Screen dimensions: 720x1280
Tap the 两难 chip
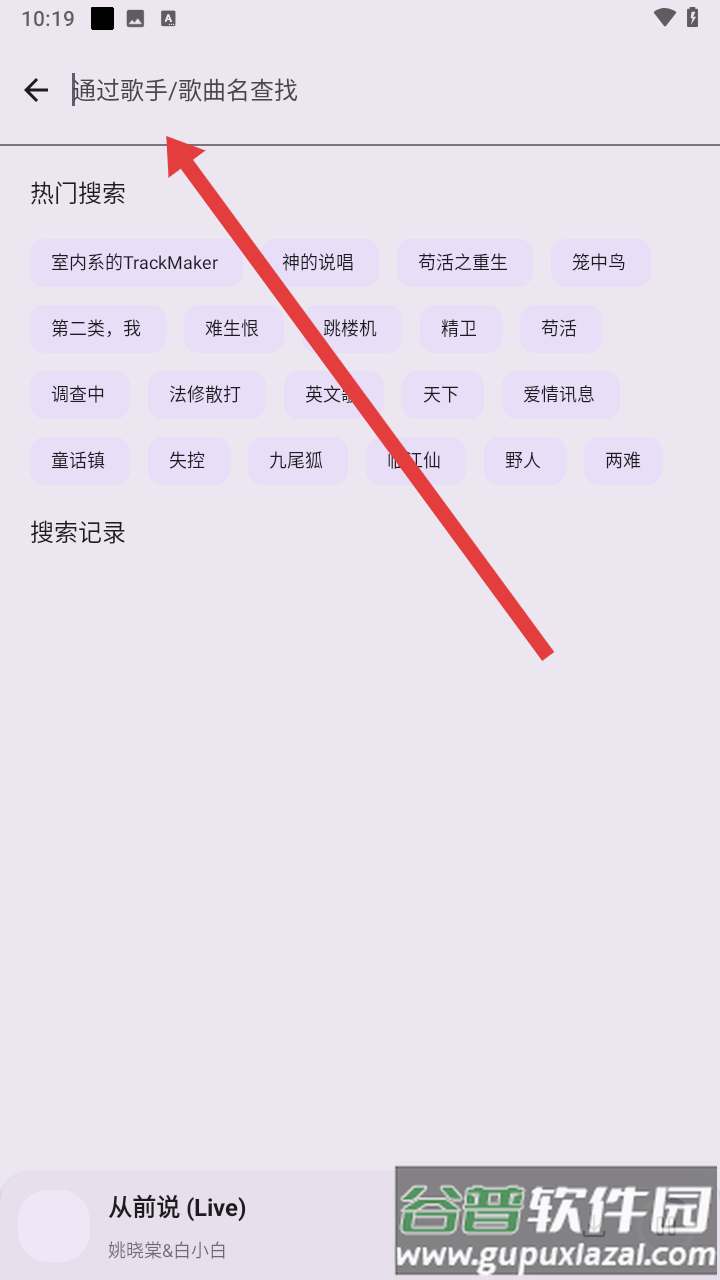tap(623, 461)
